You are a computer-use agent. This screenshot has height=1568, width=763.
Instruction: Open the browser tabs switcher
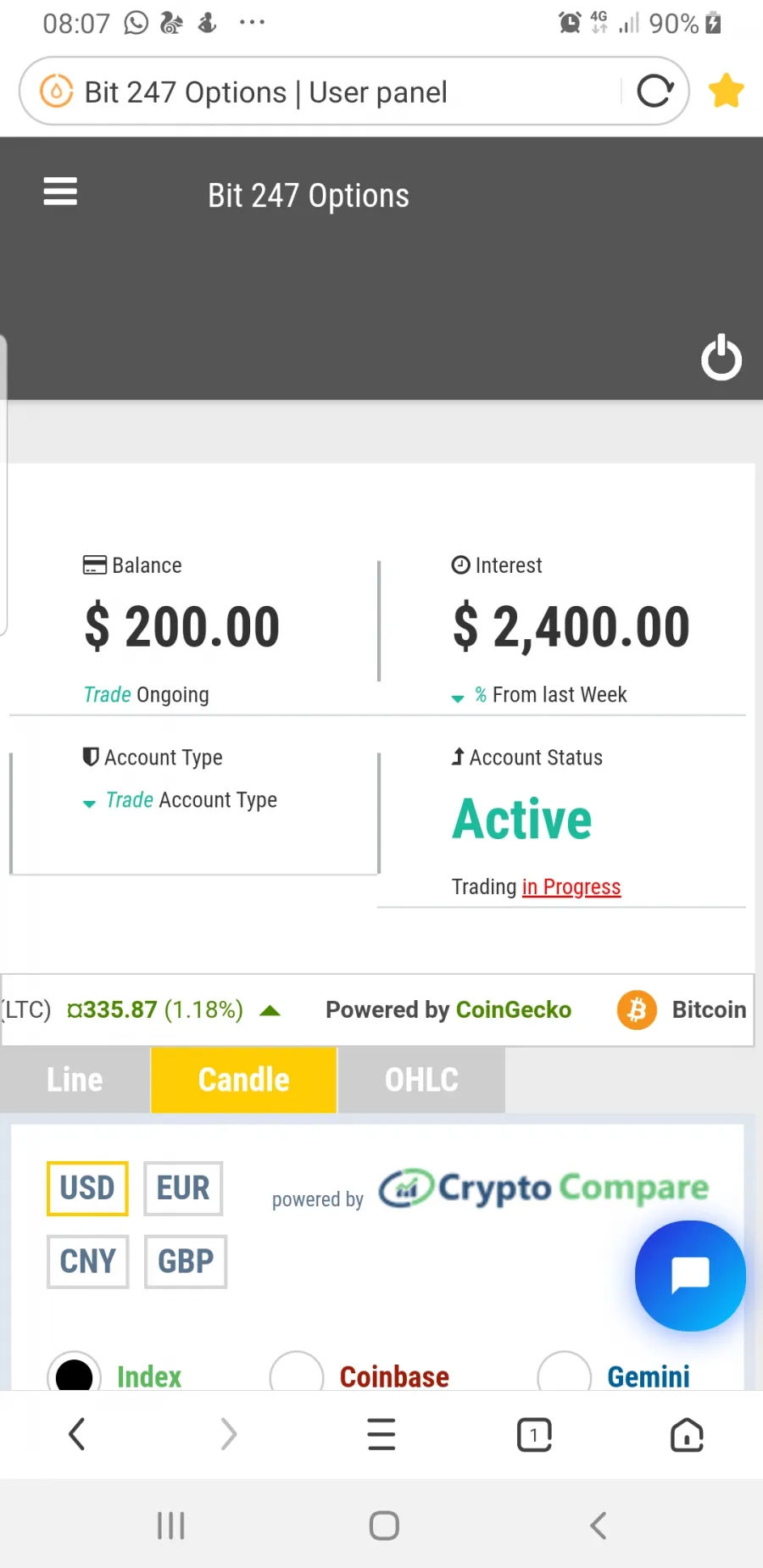534,1435
